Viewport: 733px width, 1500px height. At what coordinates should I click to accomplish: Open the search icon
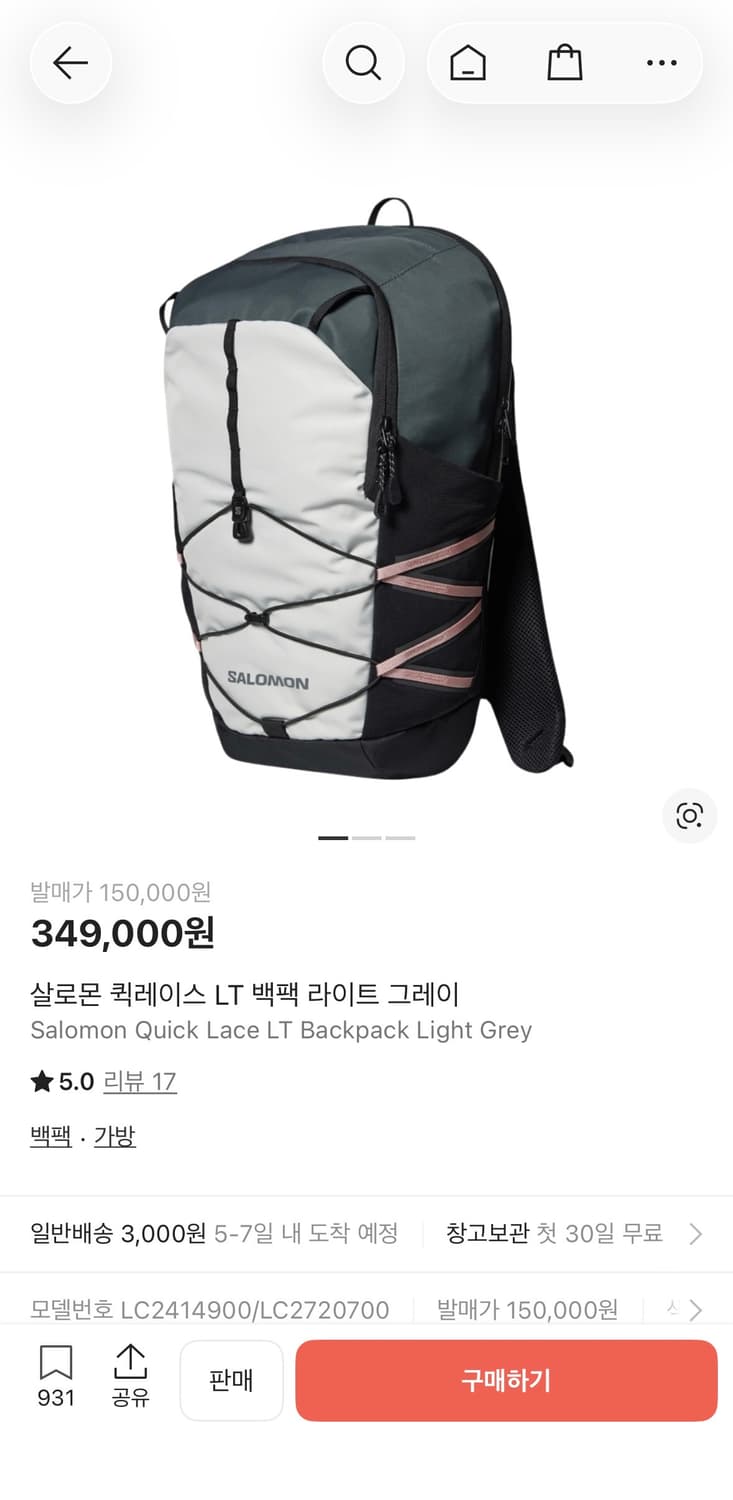click(x=364, y=62)
